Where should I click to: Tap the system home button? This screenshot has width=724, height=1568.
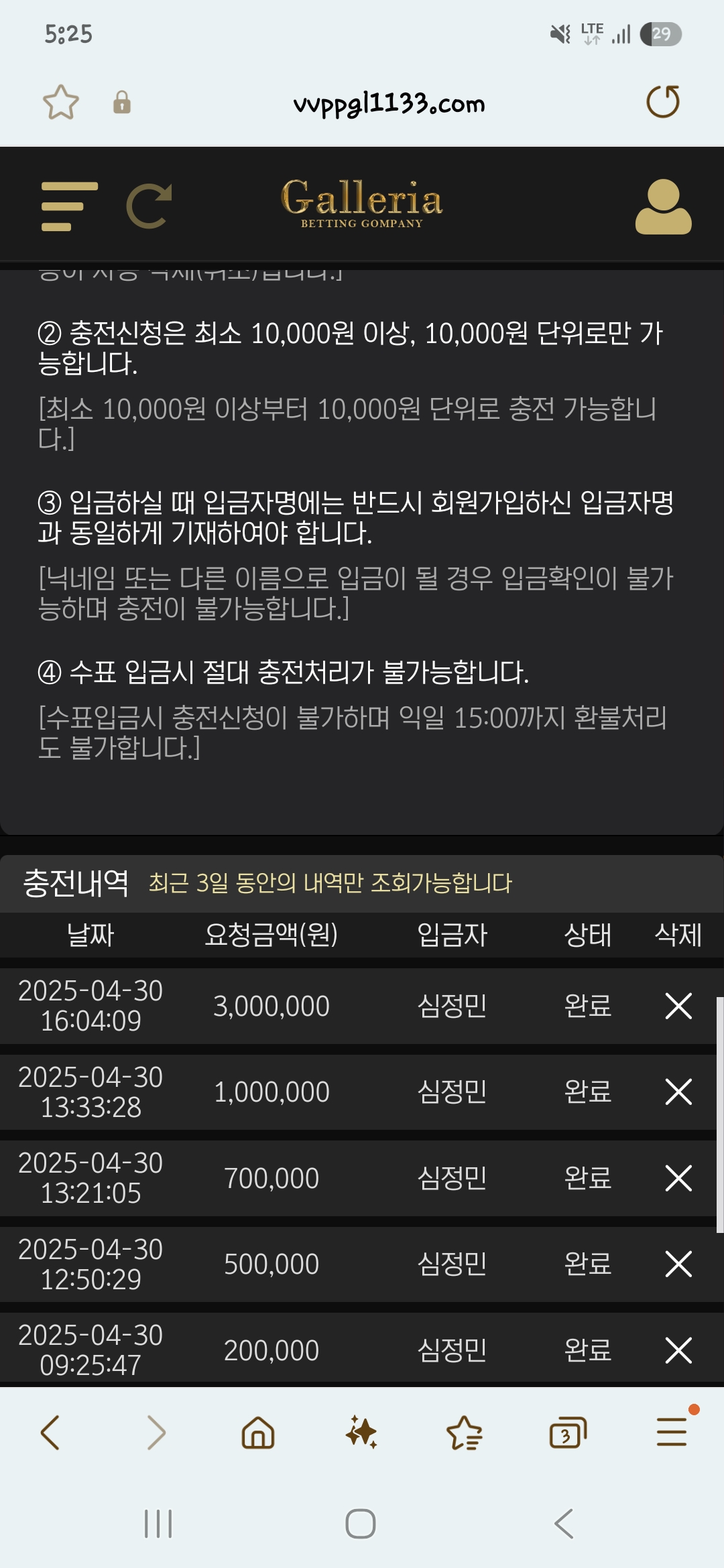361,1524
